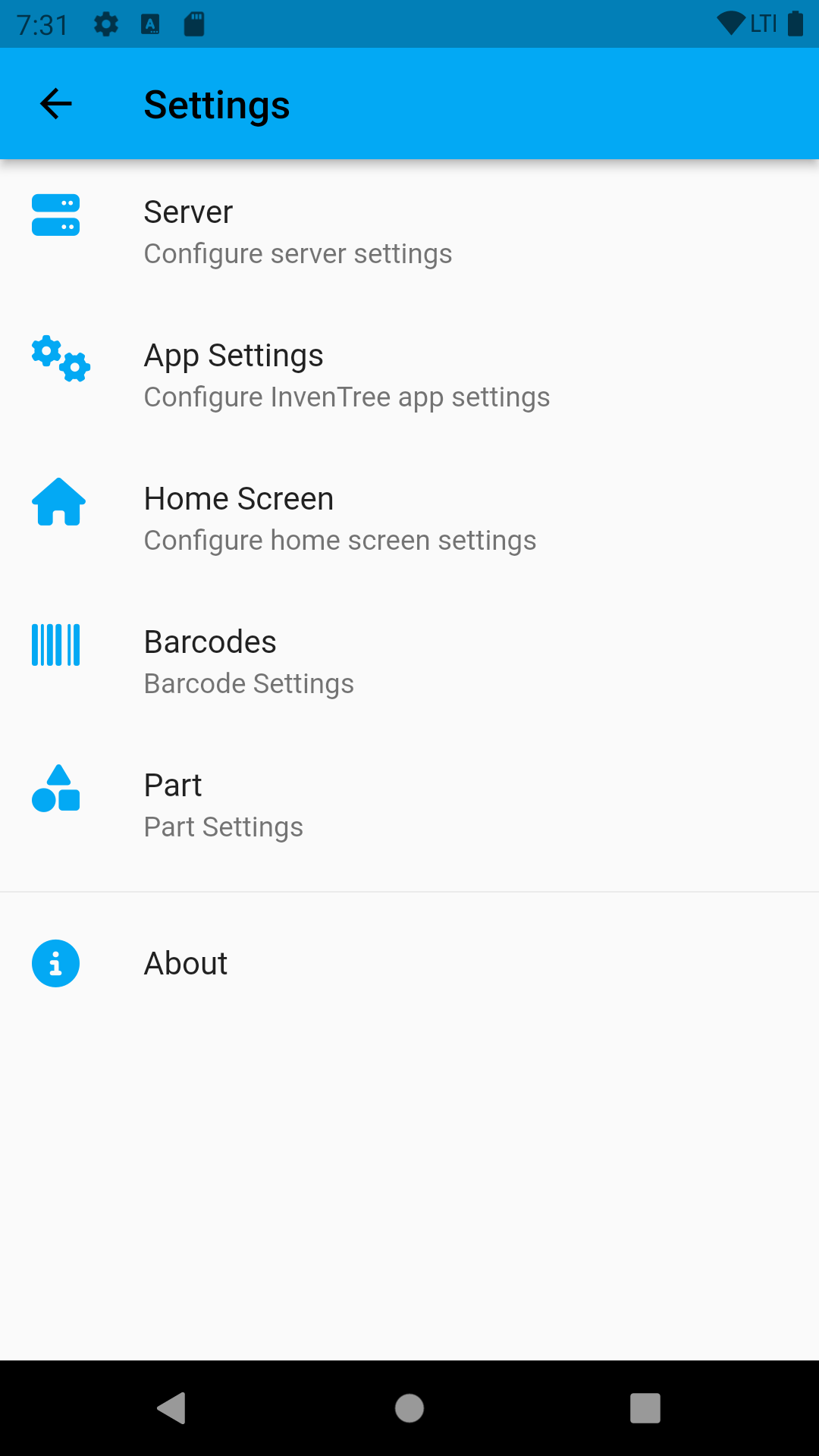Click the Settings title text
The height and width of the screenshot is (1456, 819).
217,105
